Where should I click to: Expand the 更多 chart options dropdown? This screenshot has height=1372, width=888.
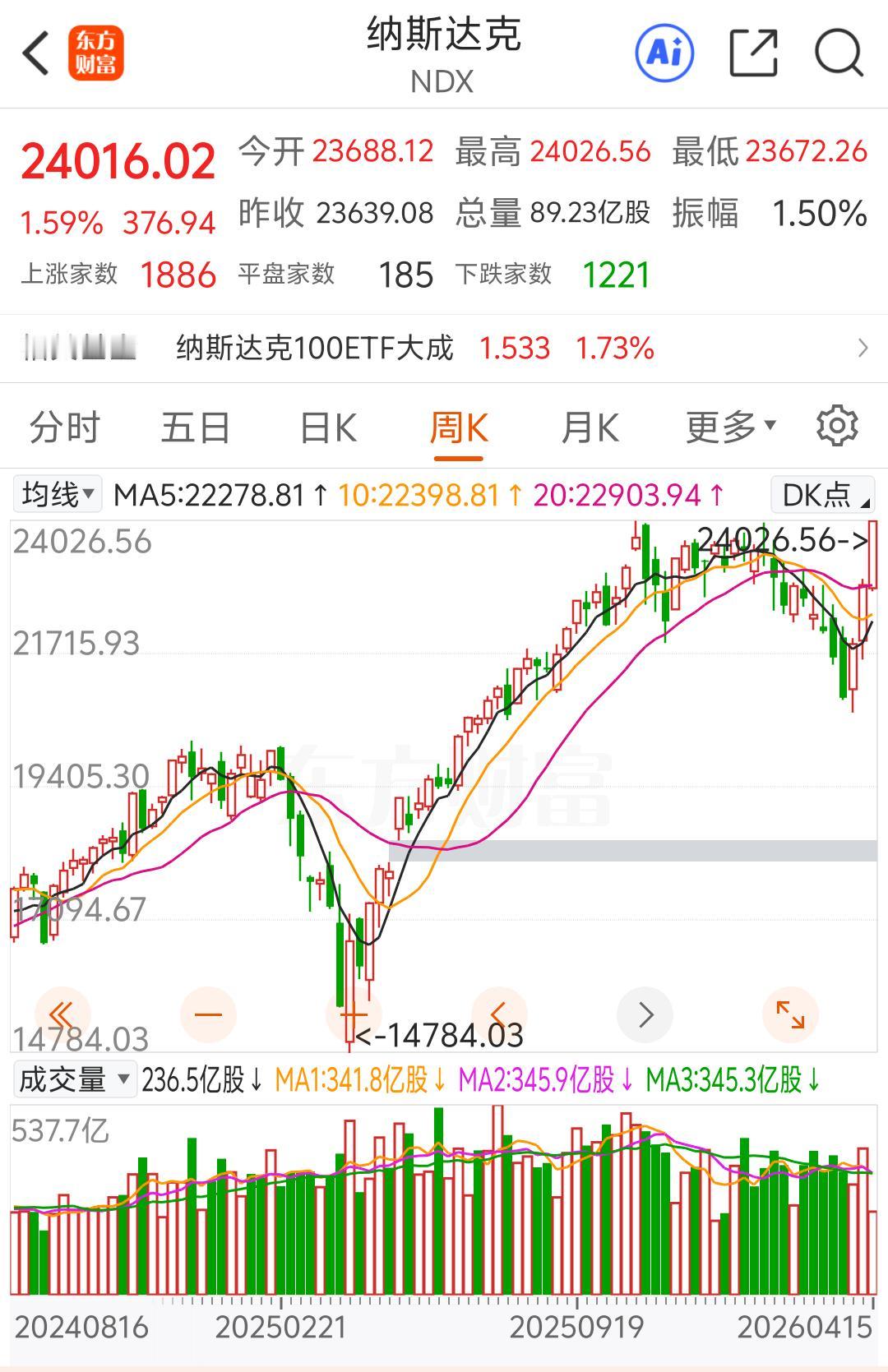[728, 427]
